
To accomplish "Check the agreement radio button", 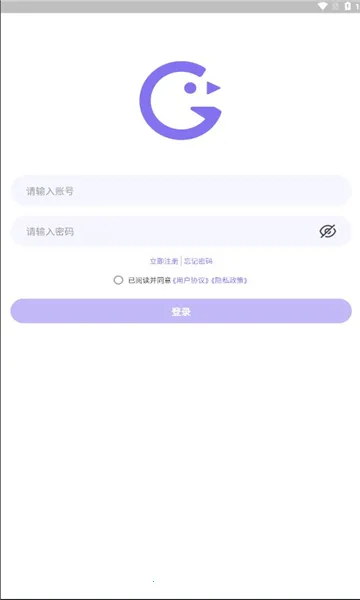I will (x=118, y=280).
